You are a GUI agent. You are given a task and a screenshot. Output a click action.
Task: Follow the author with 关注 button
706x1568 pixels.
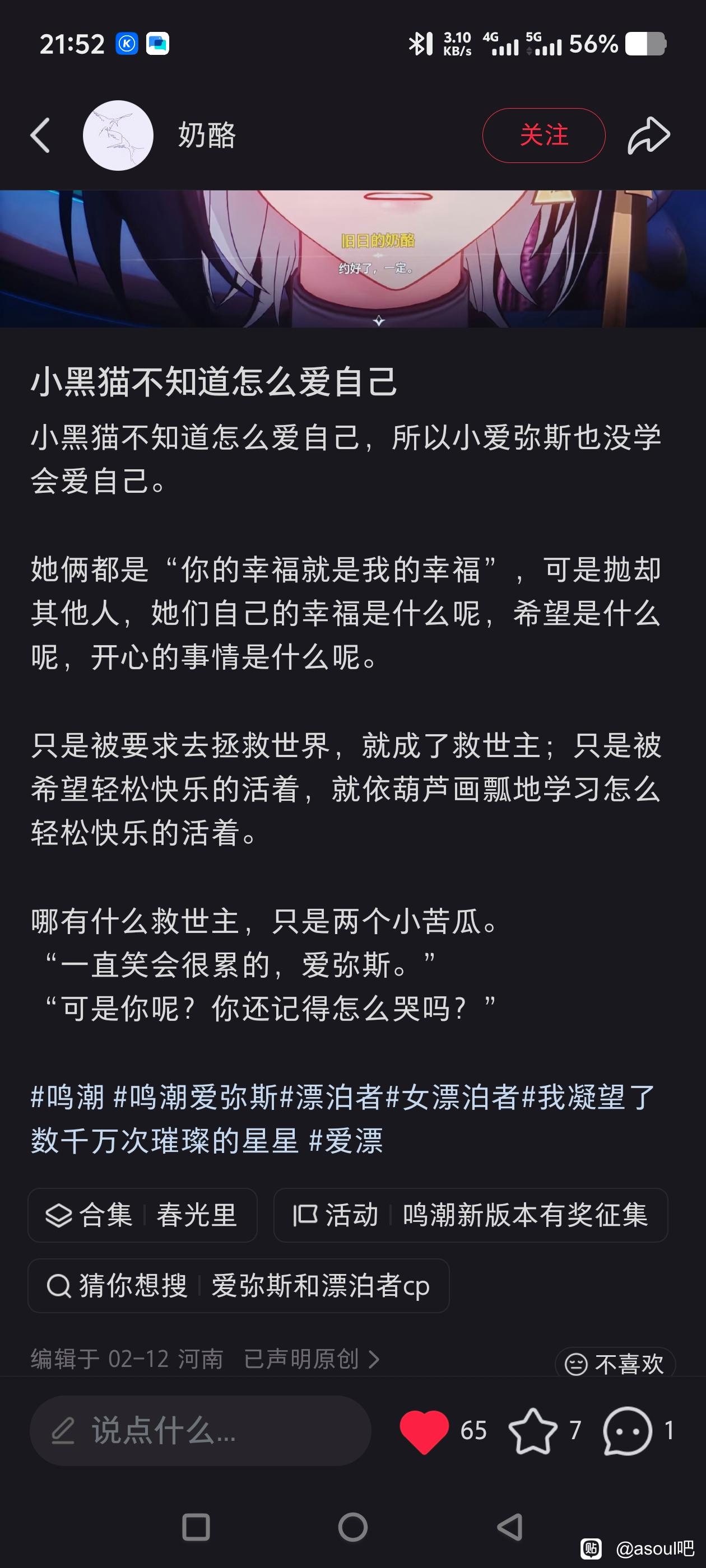pyautogui.click(x=544, y=135)
